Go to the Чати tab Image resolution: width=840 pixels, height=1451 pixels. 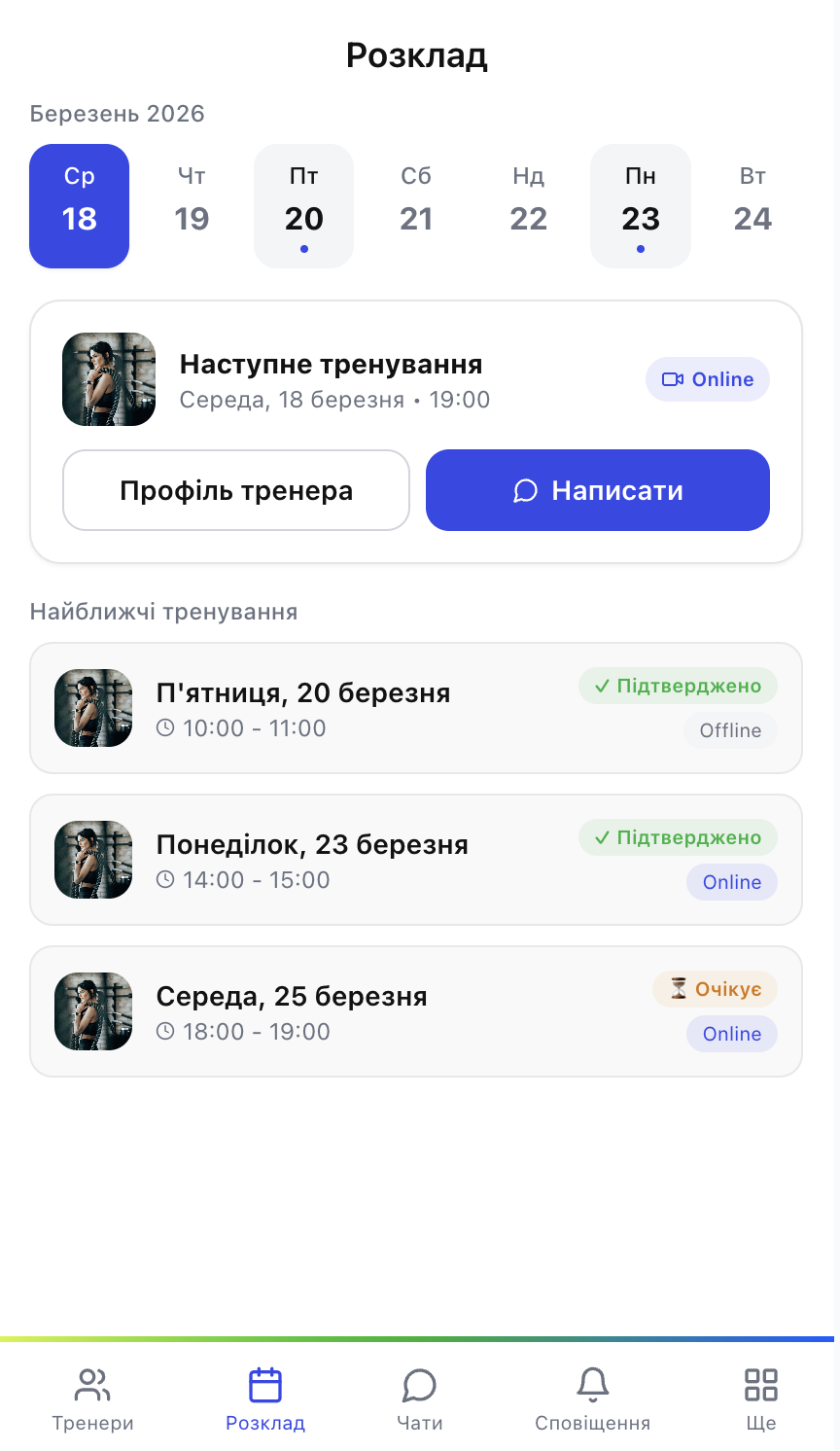[419, 1398]
